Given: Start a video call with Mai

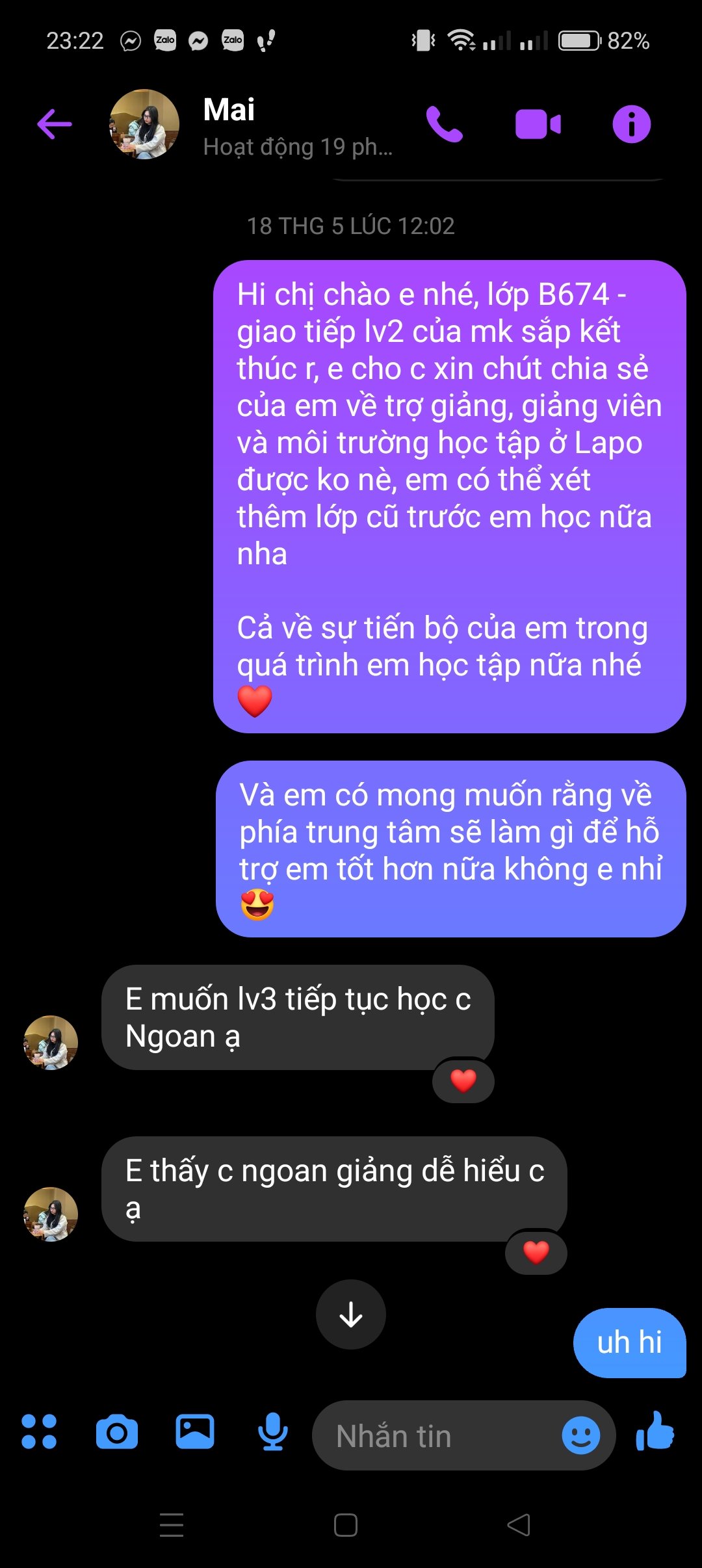Looking at the screenshot, I should 538,124.
